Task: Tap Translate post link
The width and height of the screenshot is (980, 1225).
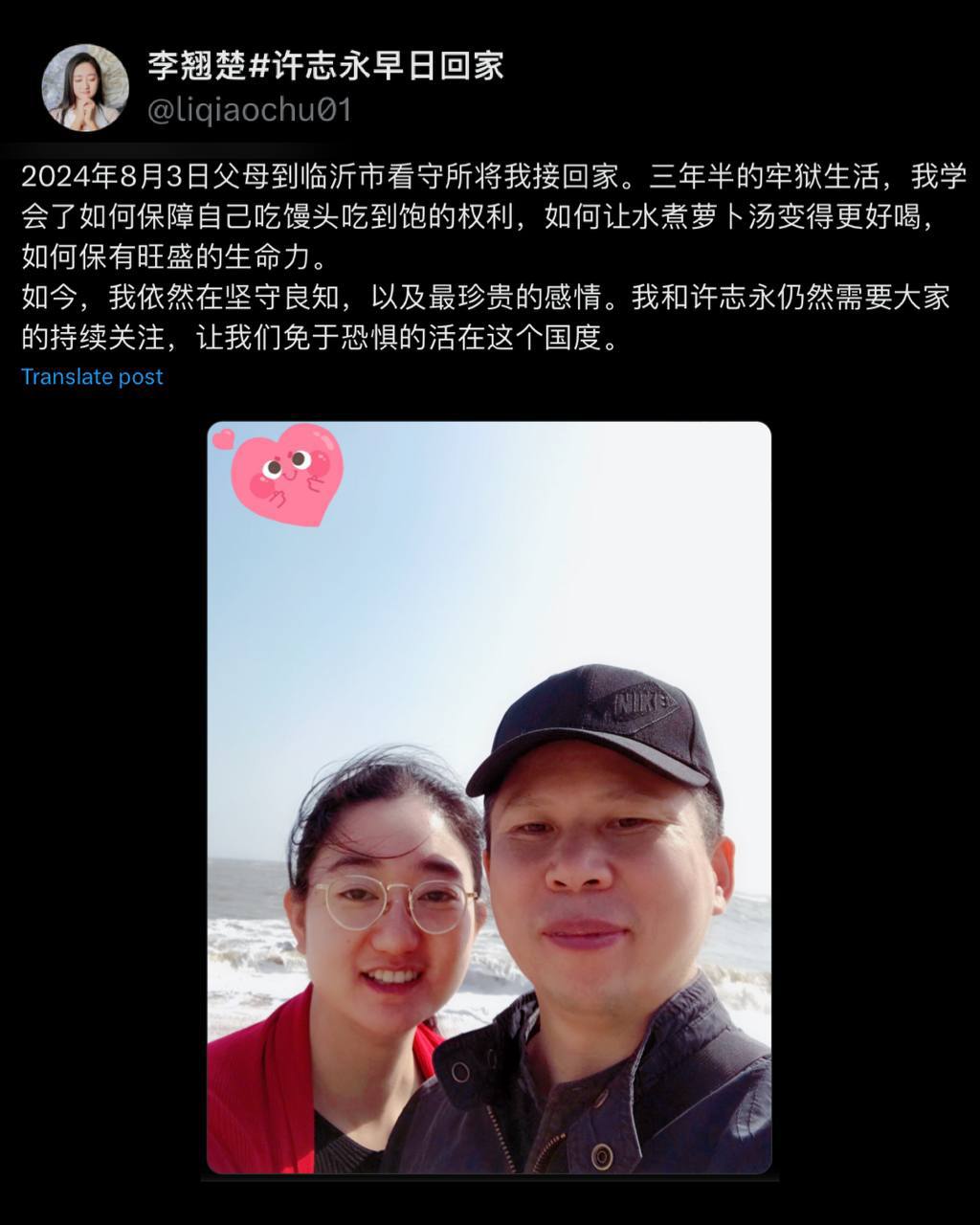Action: (92, 377)
